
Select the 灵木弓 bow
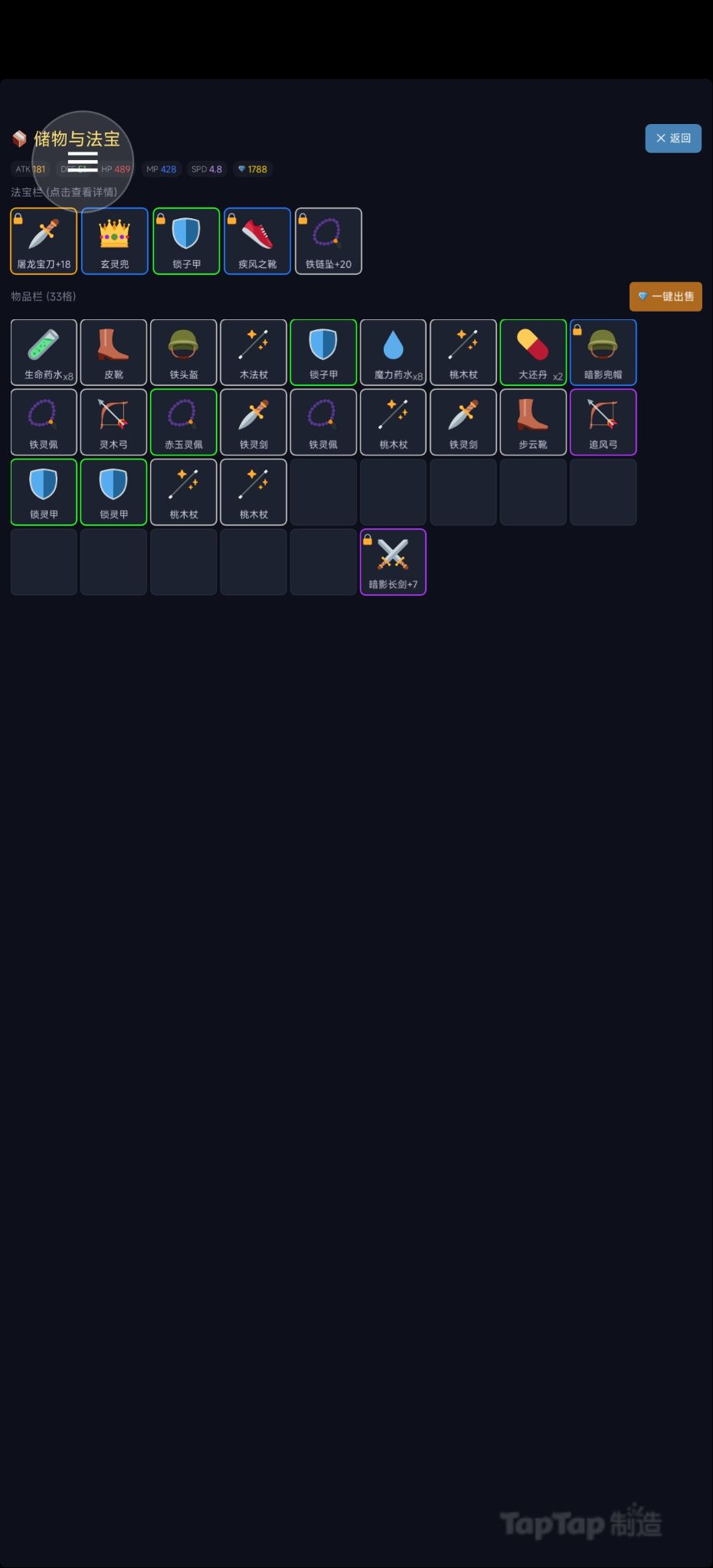point(113,422)
